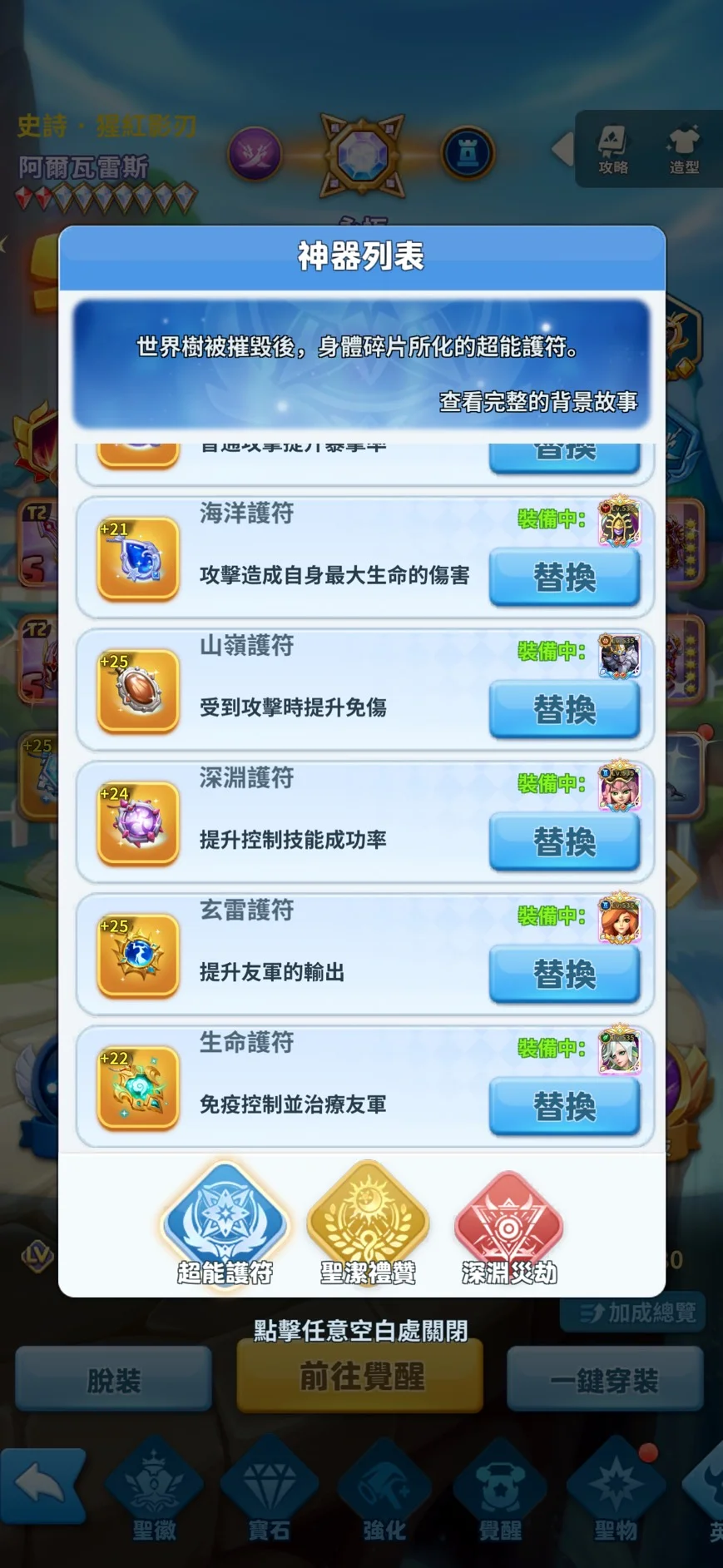The image size is (723, 1568).
Task: Switch to the 聖潔禮贊 category
Action: (x=368, y=1225)
